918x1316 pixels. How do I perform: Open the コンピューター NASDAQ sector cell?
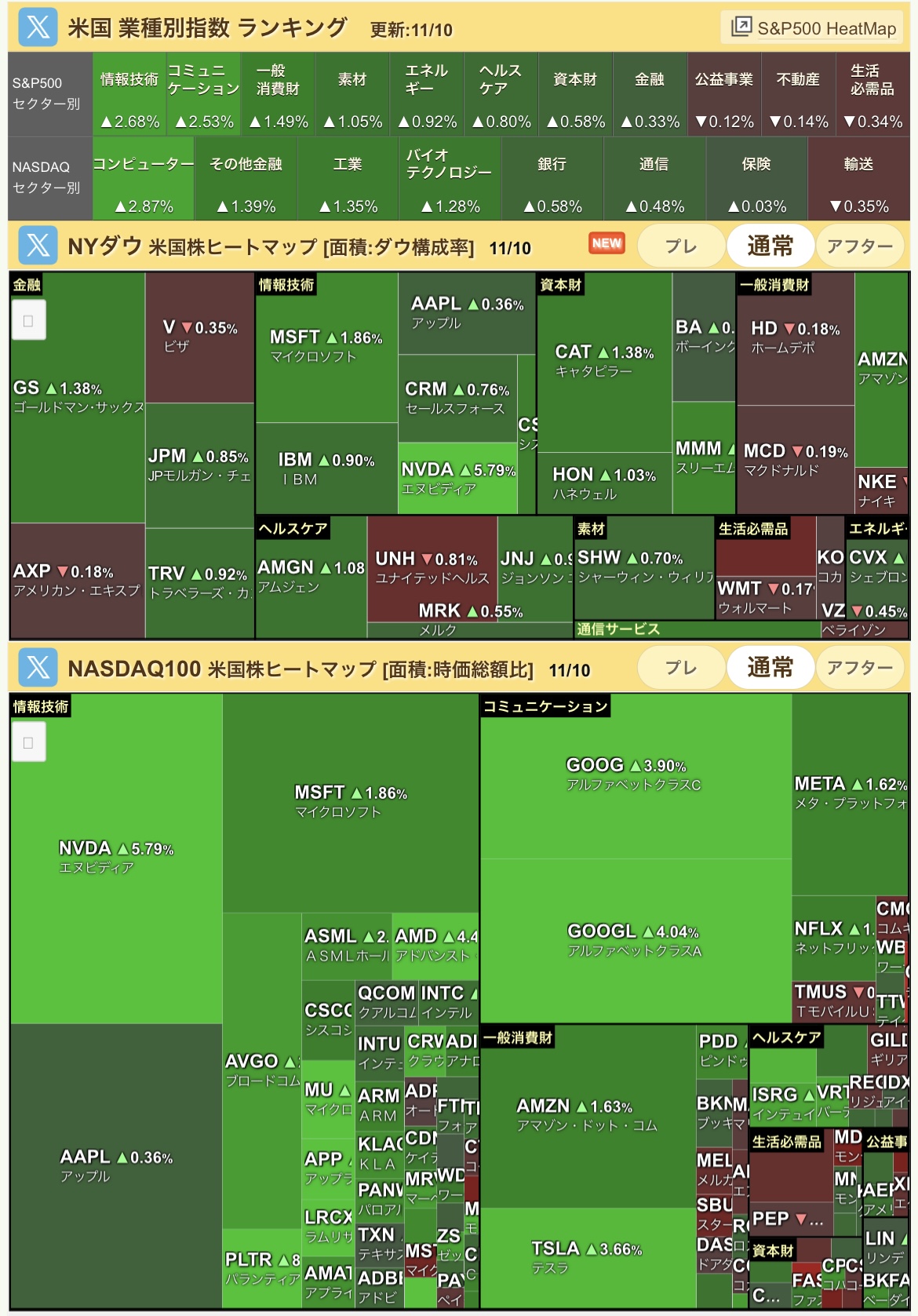click(143, 178)
